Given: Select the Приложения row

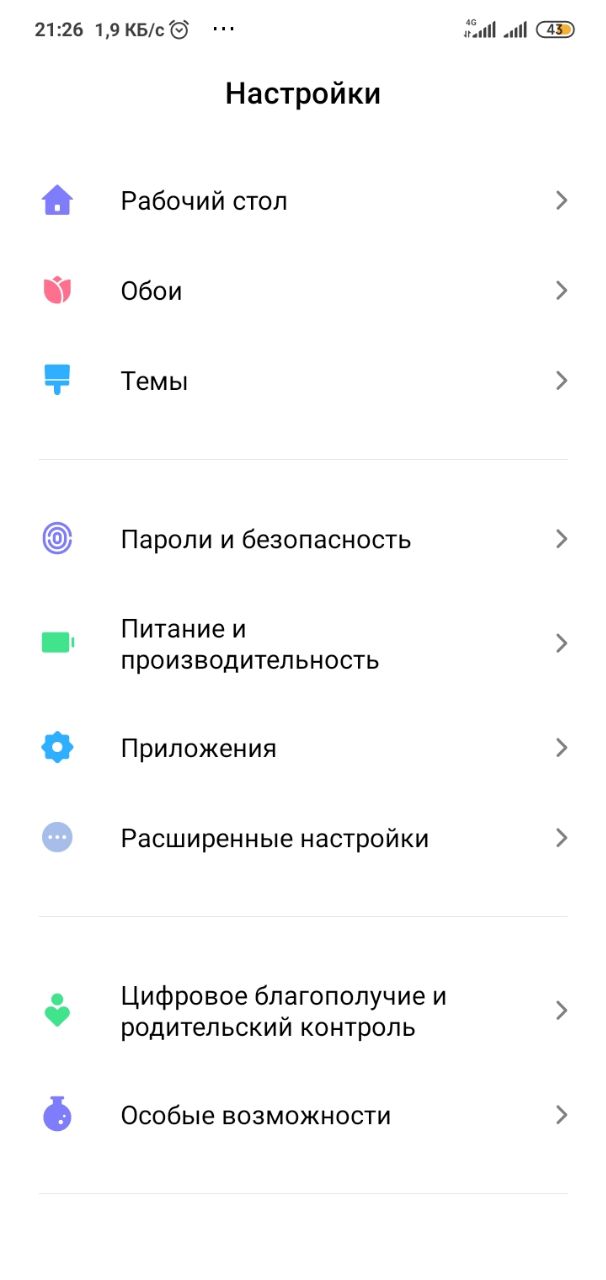Looking at the screenshot, I should [303, 748].
